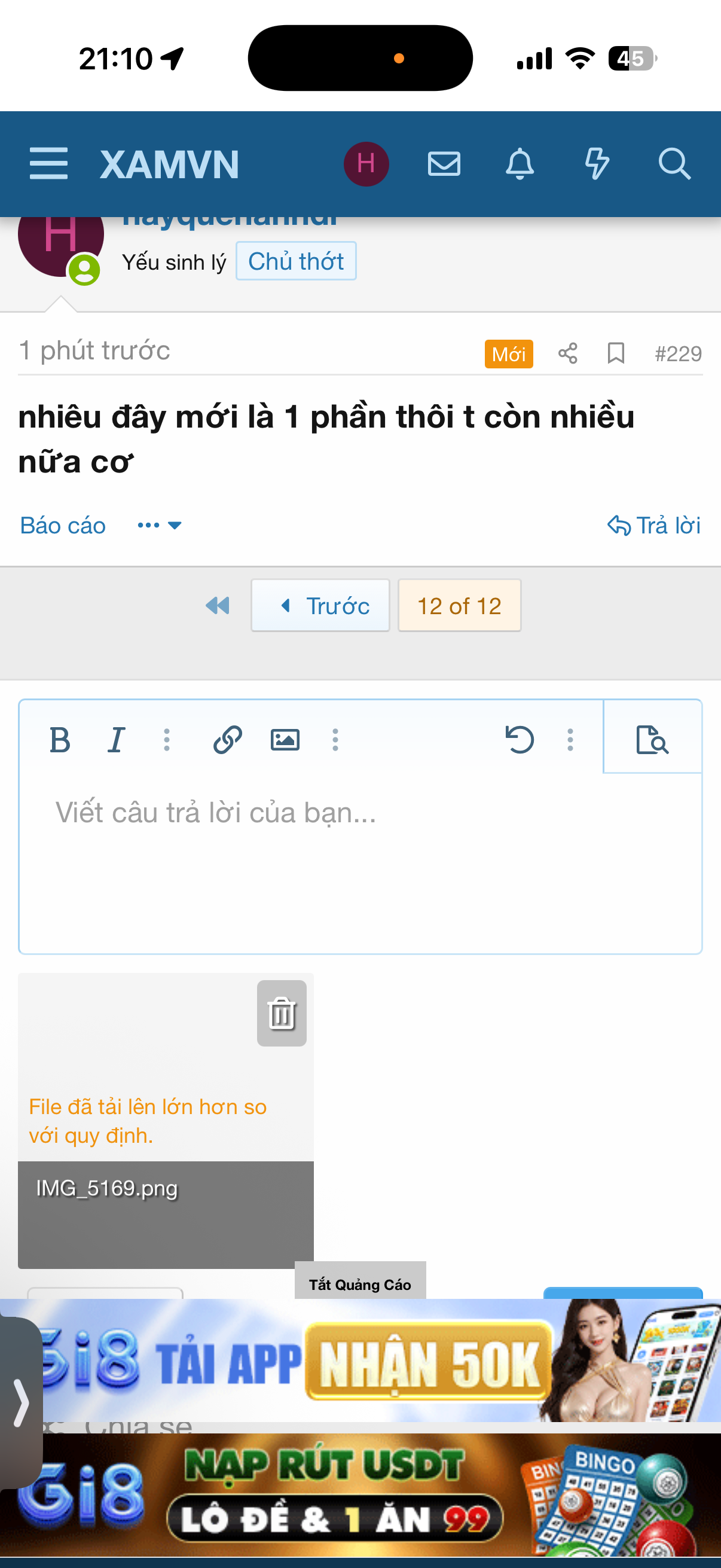Screen dimensions: 721x1568
Task: Share post #229
Action: tap(568, 353)
